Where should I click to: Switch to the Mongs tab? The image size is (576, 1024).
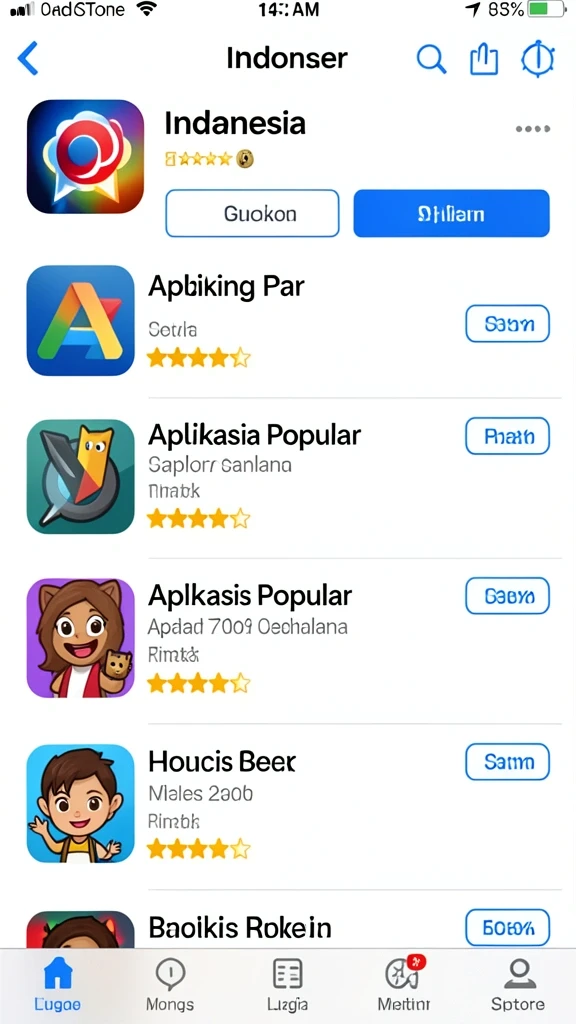pos(170,984)
